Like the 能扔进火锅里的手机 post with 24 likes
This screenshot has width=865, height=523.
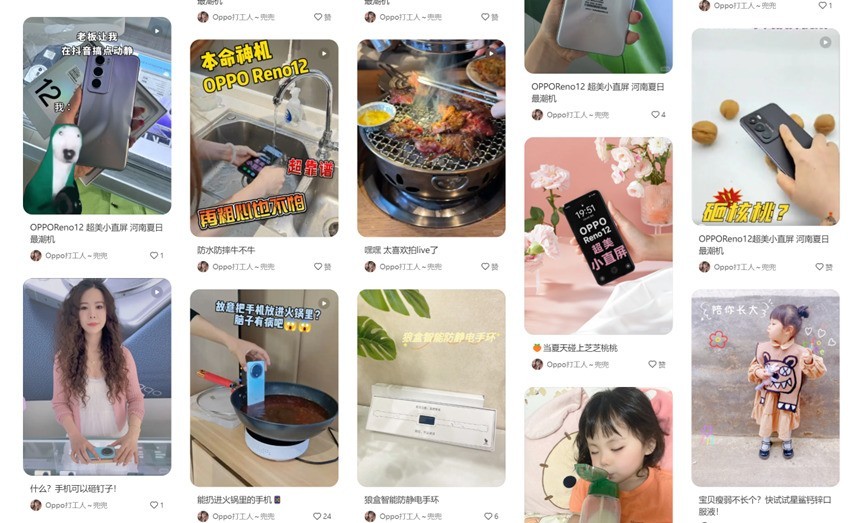point(321,516)
